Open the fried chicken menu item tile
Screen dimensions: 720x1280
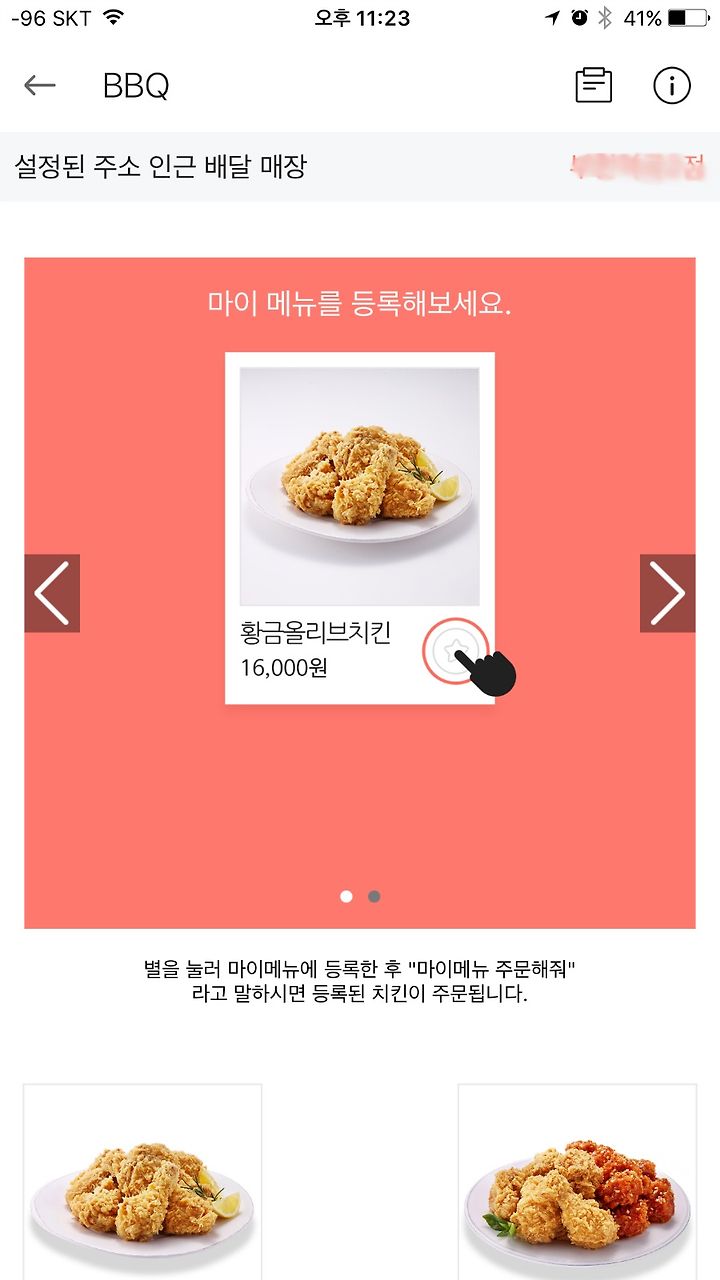(142, 1182)
